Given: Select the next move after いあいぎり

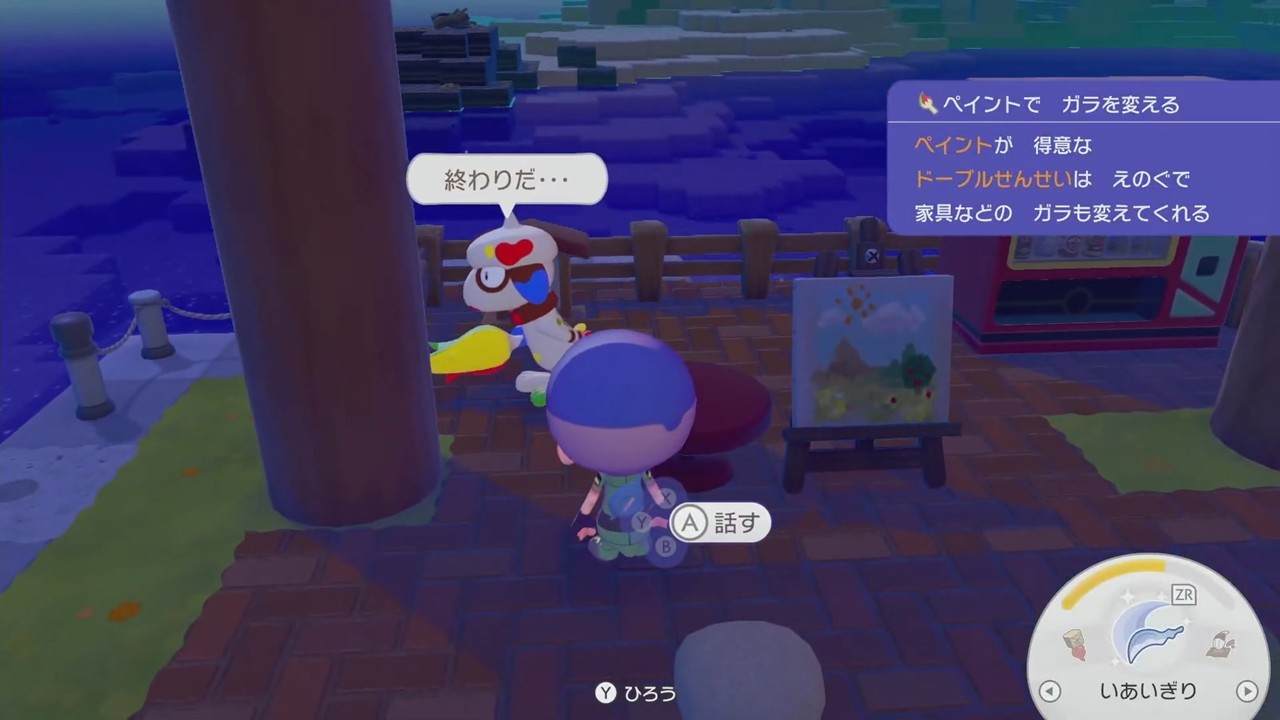Looking at the screenshot, I should 1247,690.
